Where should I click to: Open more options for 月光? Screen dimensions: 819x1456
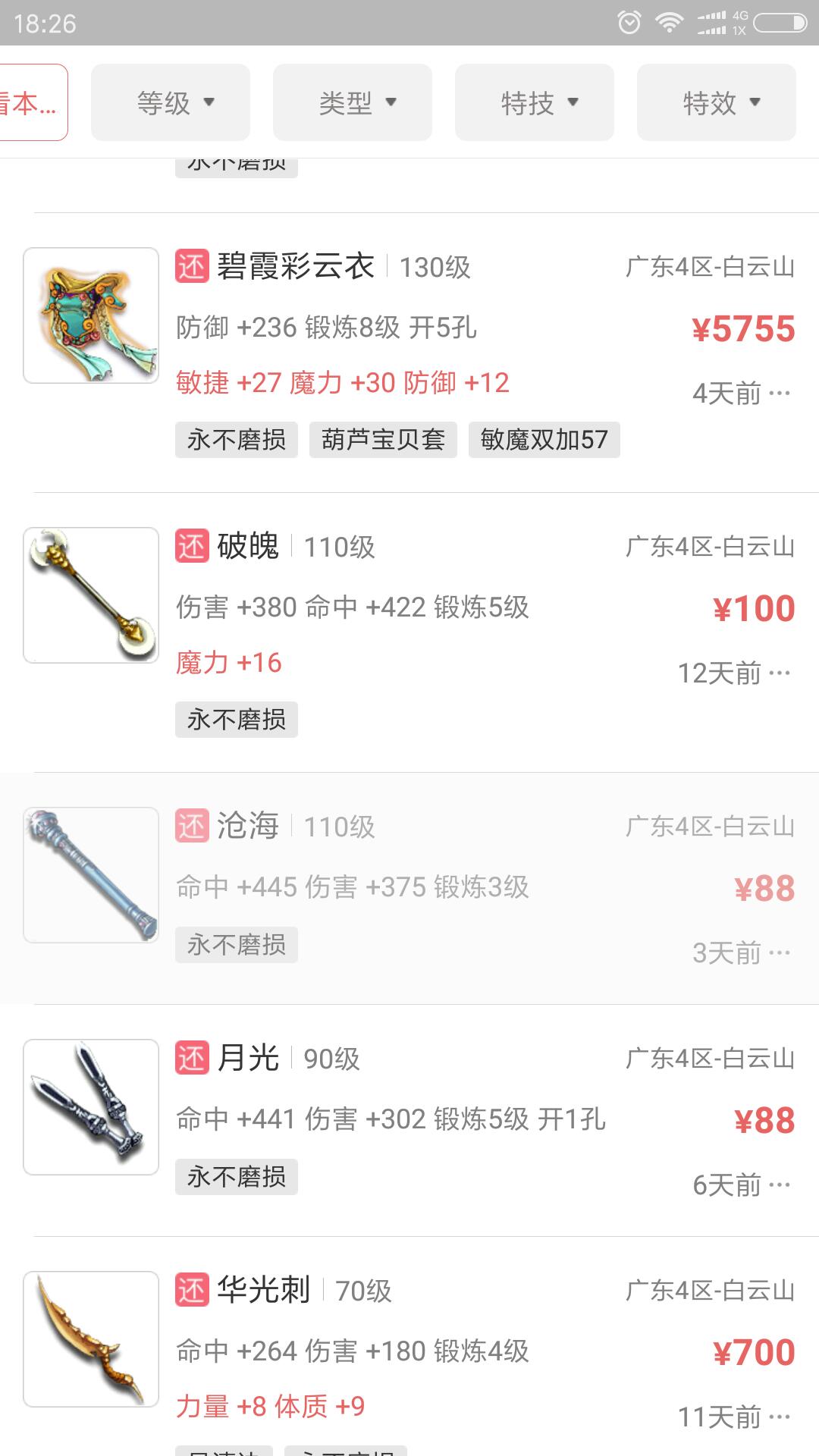point(780,1185)
